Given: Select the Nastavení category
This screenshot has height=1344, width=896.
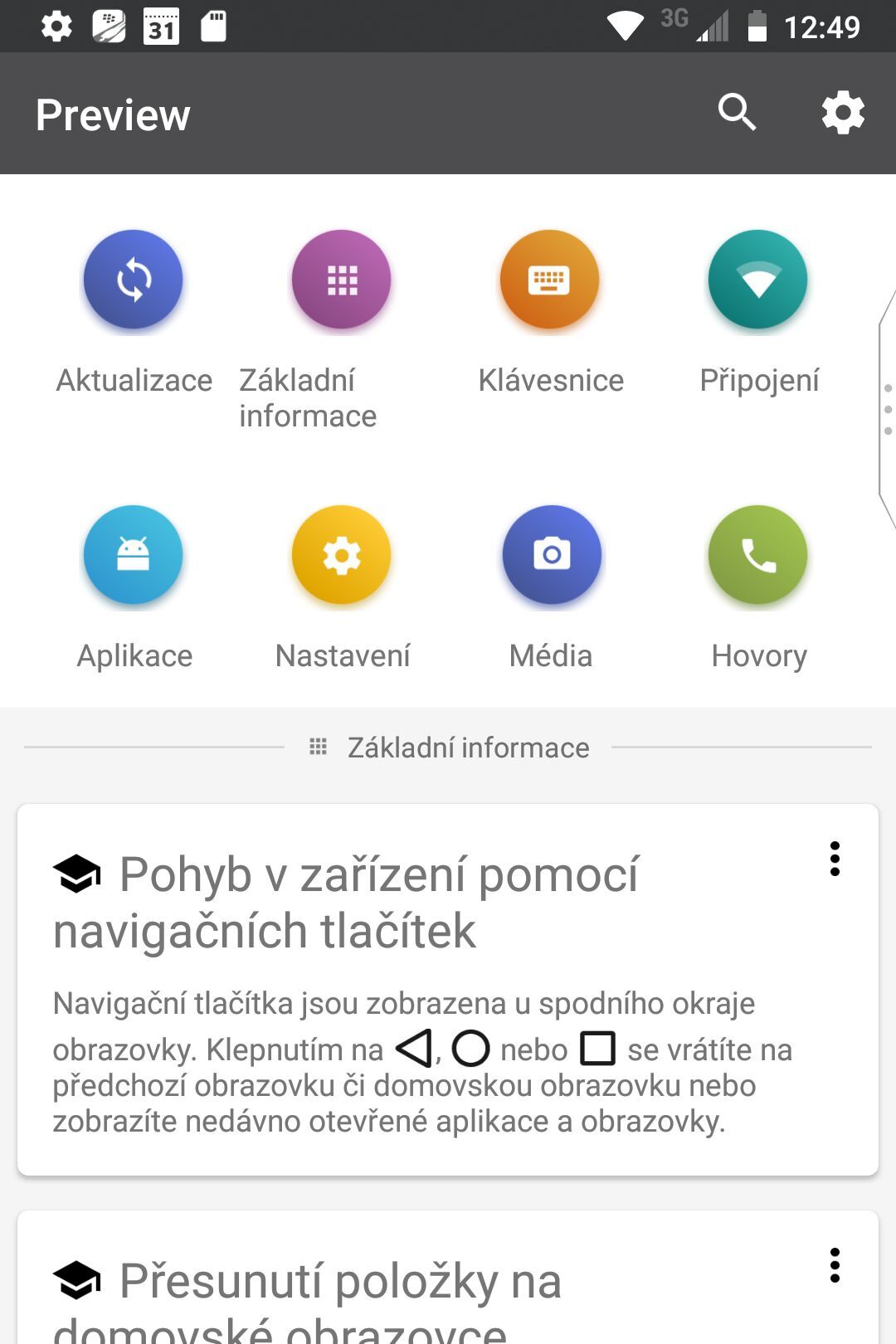Looking at the screenshot, I should [x=341, y=556].
